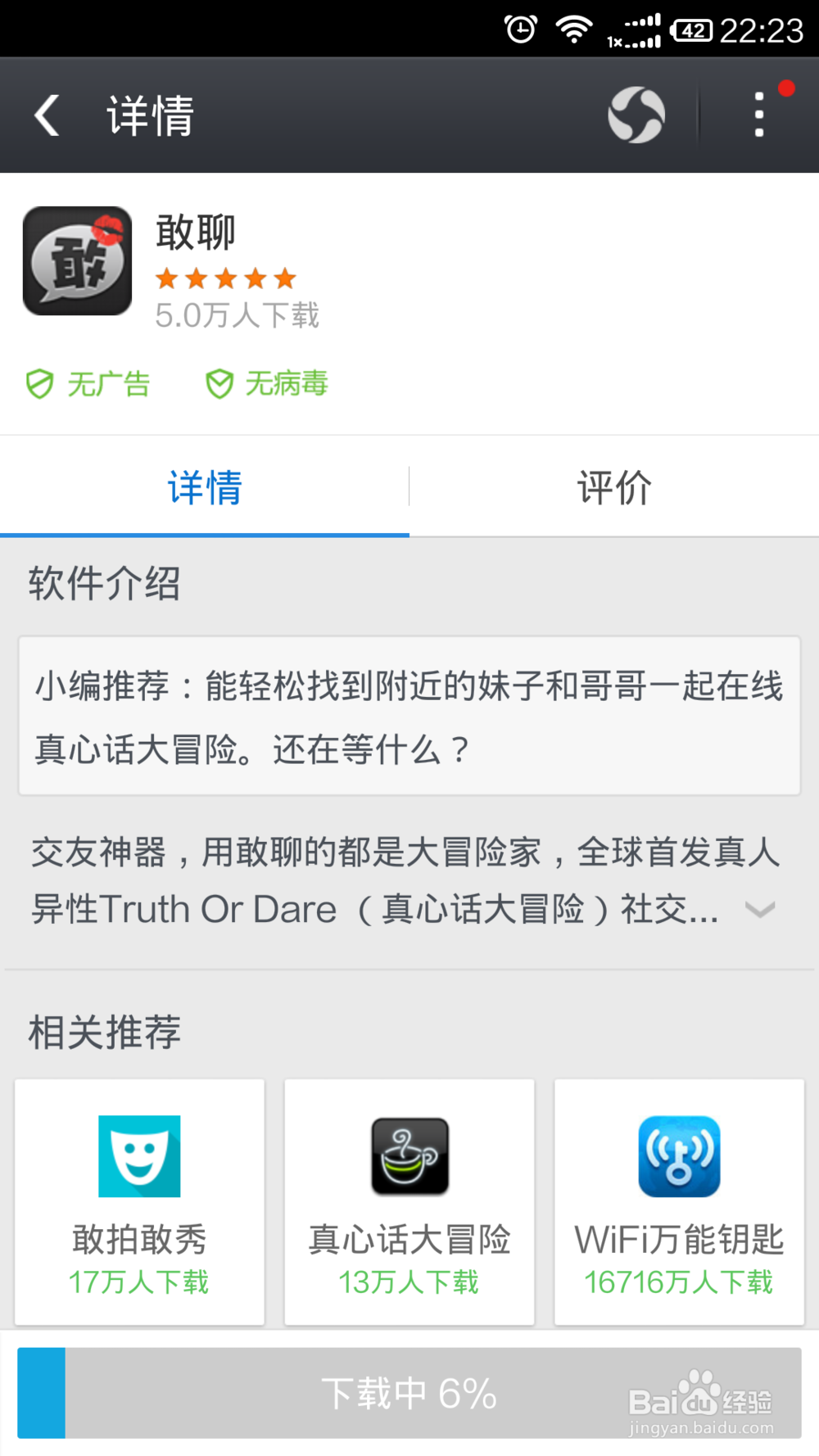Image resolution: width=819 pixels, height=1456 pixels.
Task: Expand the truncated 软件介绍 description text
Action: click(x=760, y=910)
